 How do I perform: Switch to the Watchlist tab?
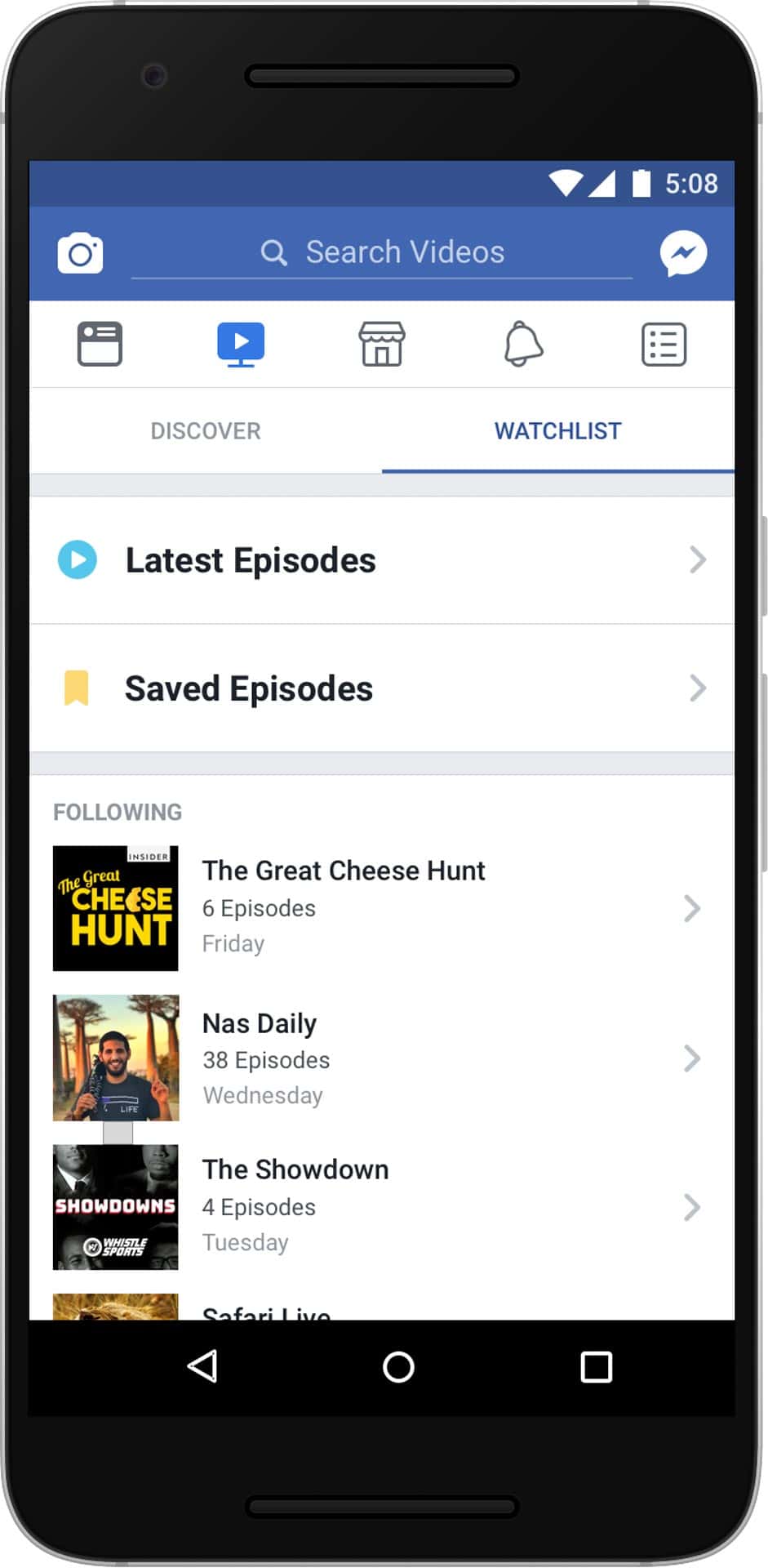click(x=558, y=430)
